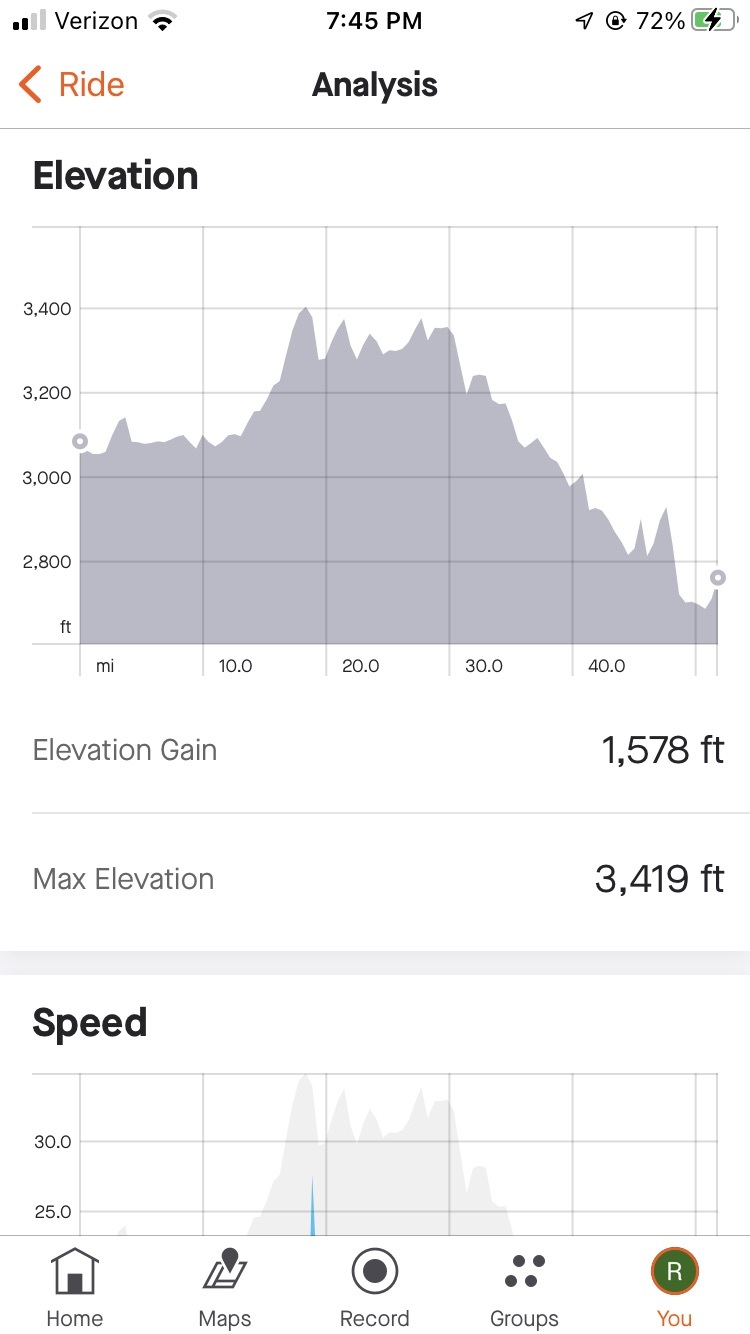This screenshot has height=1334, width=750.
Task: Open the Home tab
Action: click(x=75, y=1286)
